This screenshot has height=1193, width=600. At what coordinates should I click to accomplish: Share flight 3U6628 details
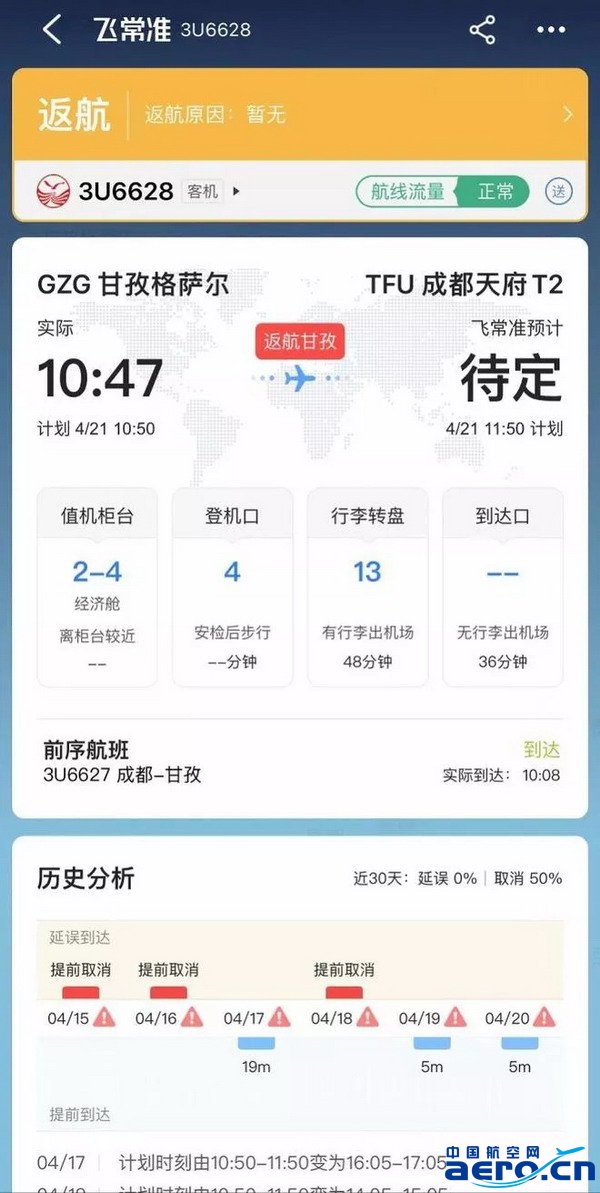coord(483,29)
